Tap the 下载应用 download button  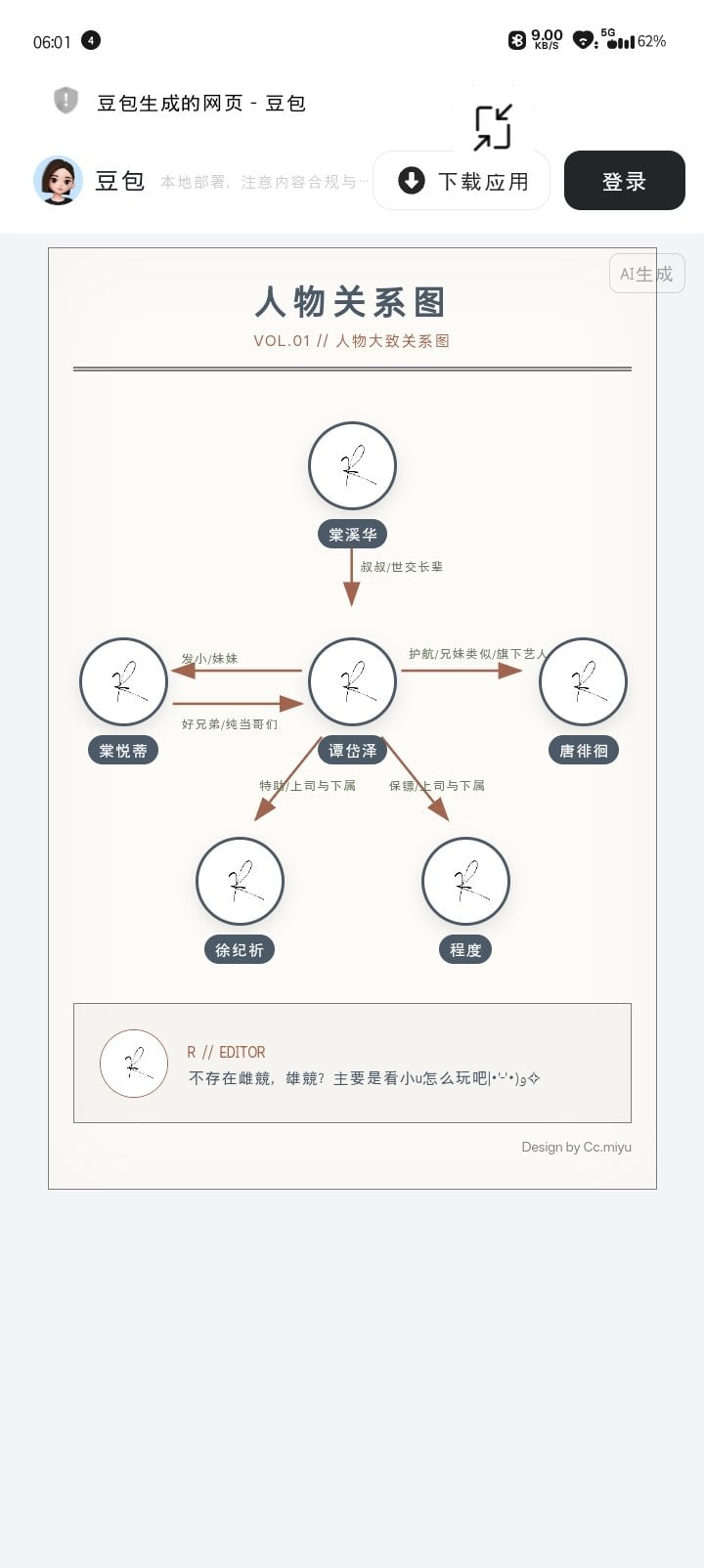pos(462,181)
